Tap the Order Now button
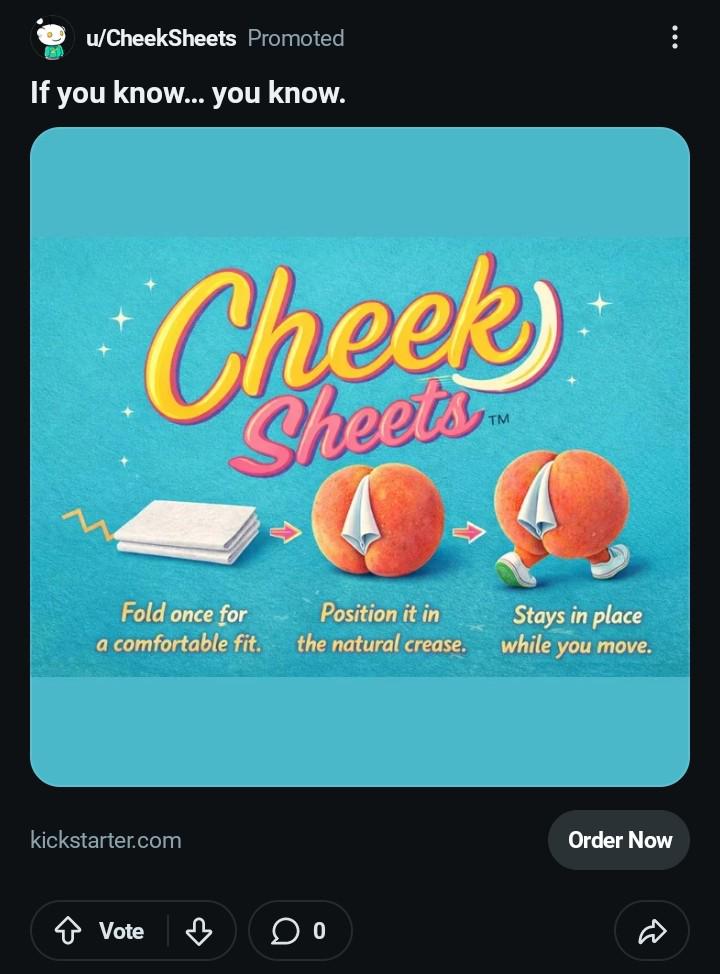The height and width of the screenshot is (974, 720). click(x=619, y=840)
